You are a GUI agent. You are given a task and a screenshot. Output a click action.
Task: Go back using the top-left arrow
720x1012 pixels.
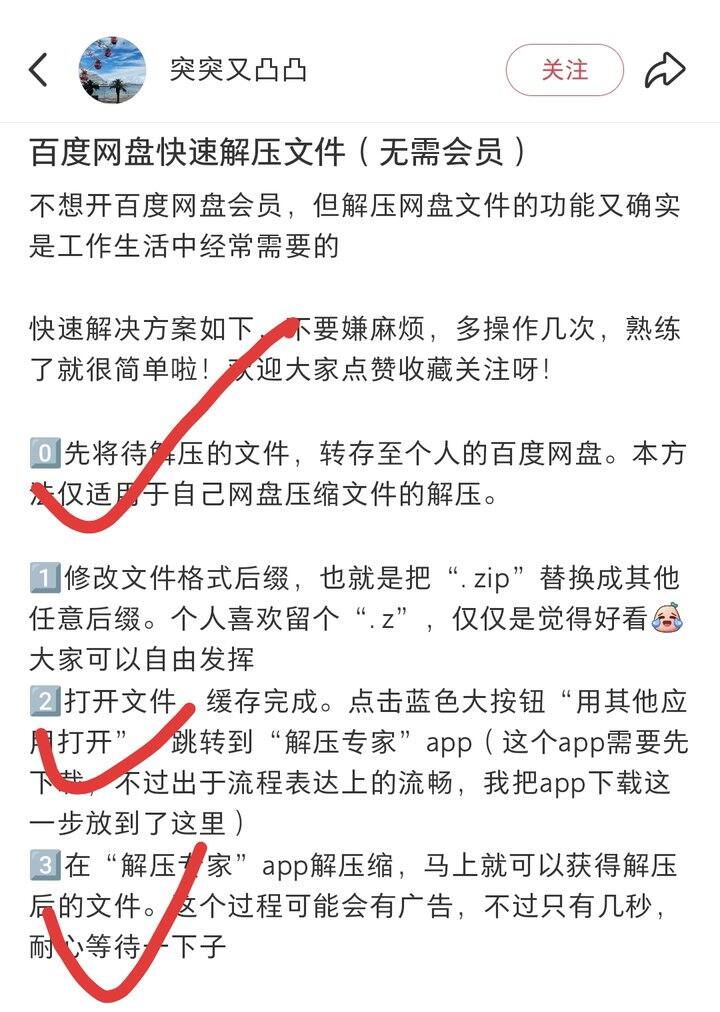pyautogui.click(x=39, y=70)
